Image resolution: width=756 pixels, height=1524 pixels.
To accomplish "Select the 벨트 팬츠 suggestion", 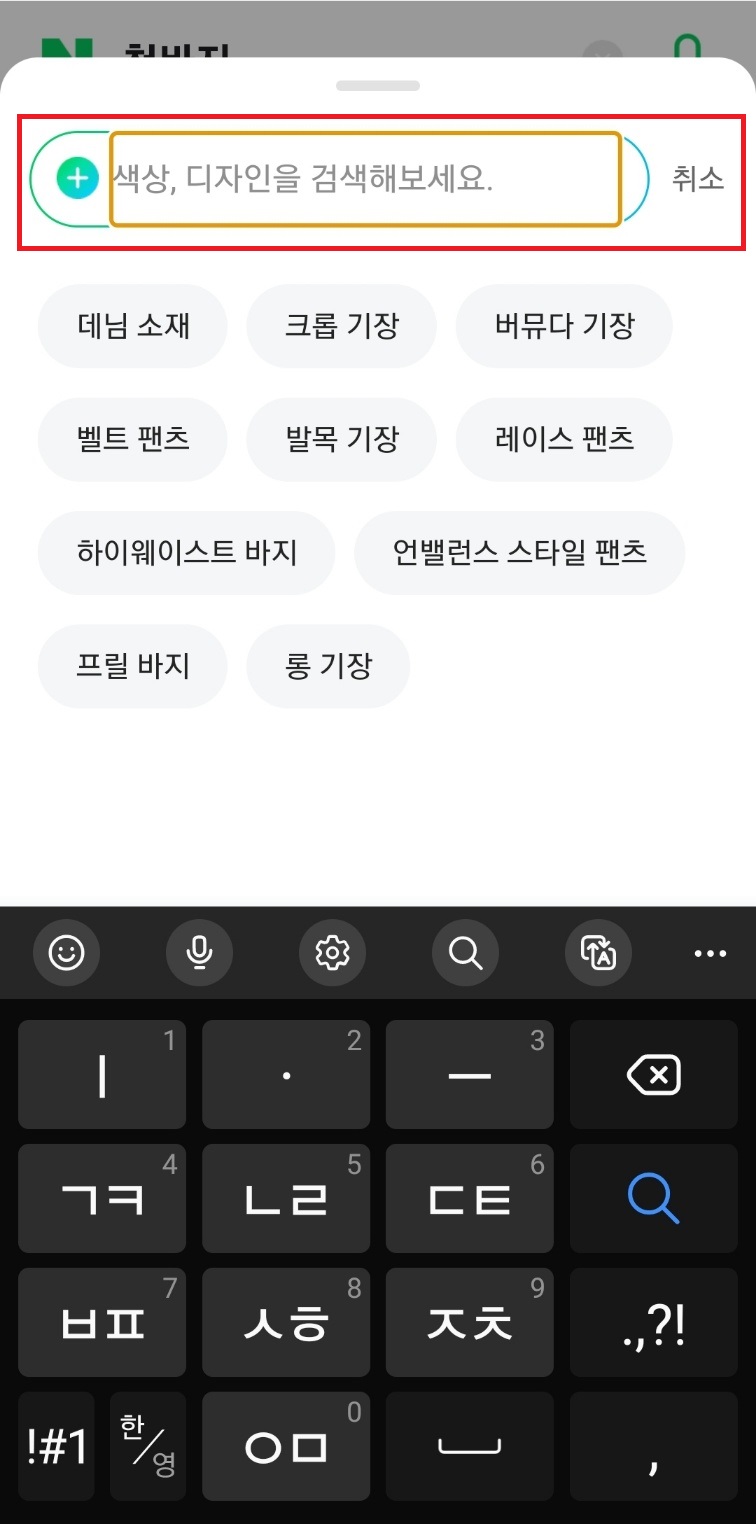I will (x=133, y=439).
